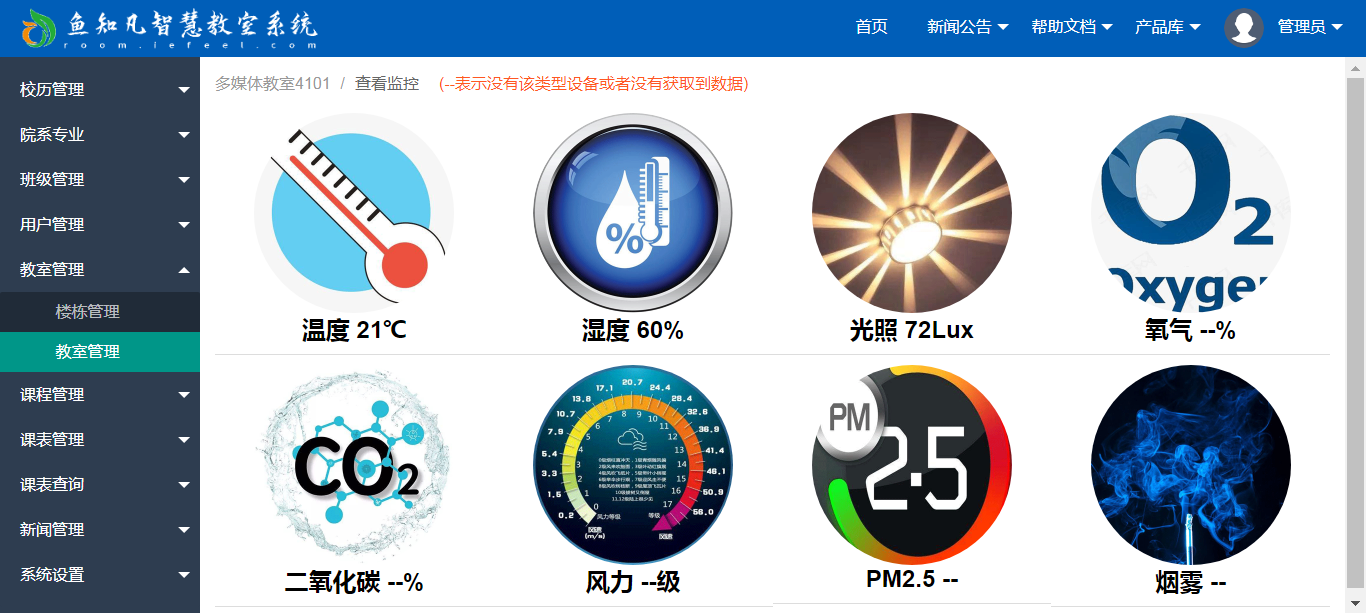
Task: Expand 校历管理 in the sidebar
Action: point(100,90)
